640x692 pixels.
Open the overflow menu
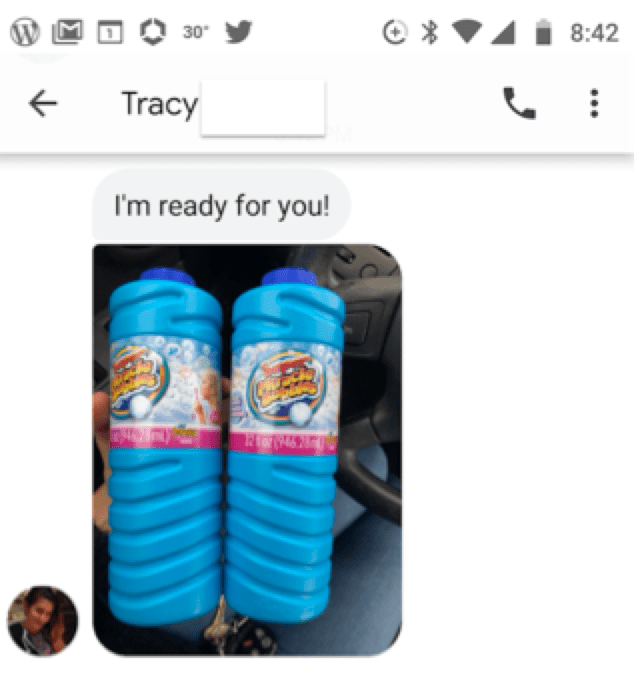(594, 103)
